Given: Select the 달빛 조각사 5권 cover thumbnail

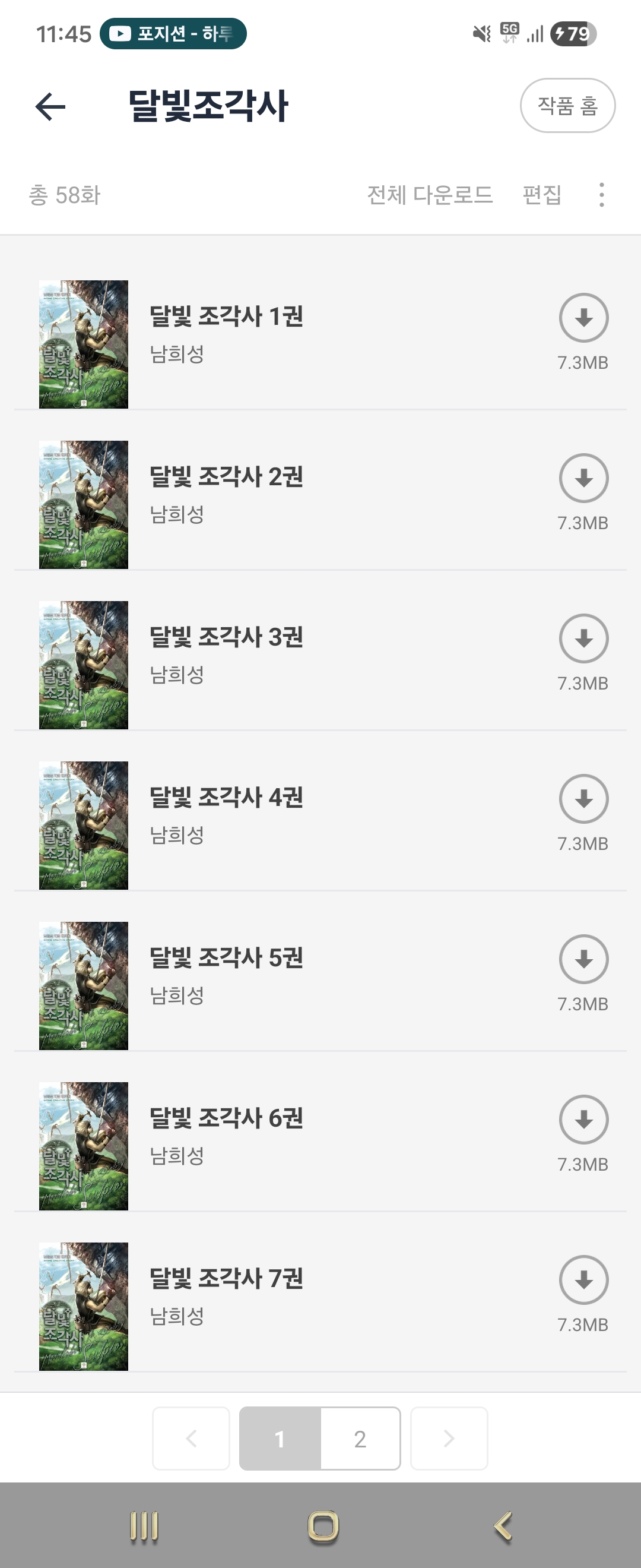Looking at the screenshot, I should tap(83, 985).
